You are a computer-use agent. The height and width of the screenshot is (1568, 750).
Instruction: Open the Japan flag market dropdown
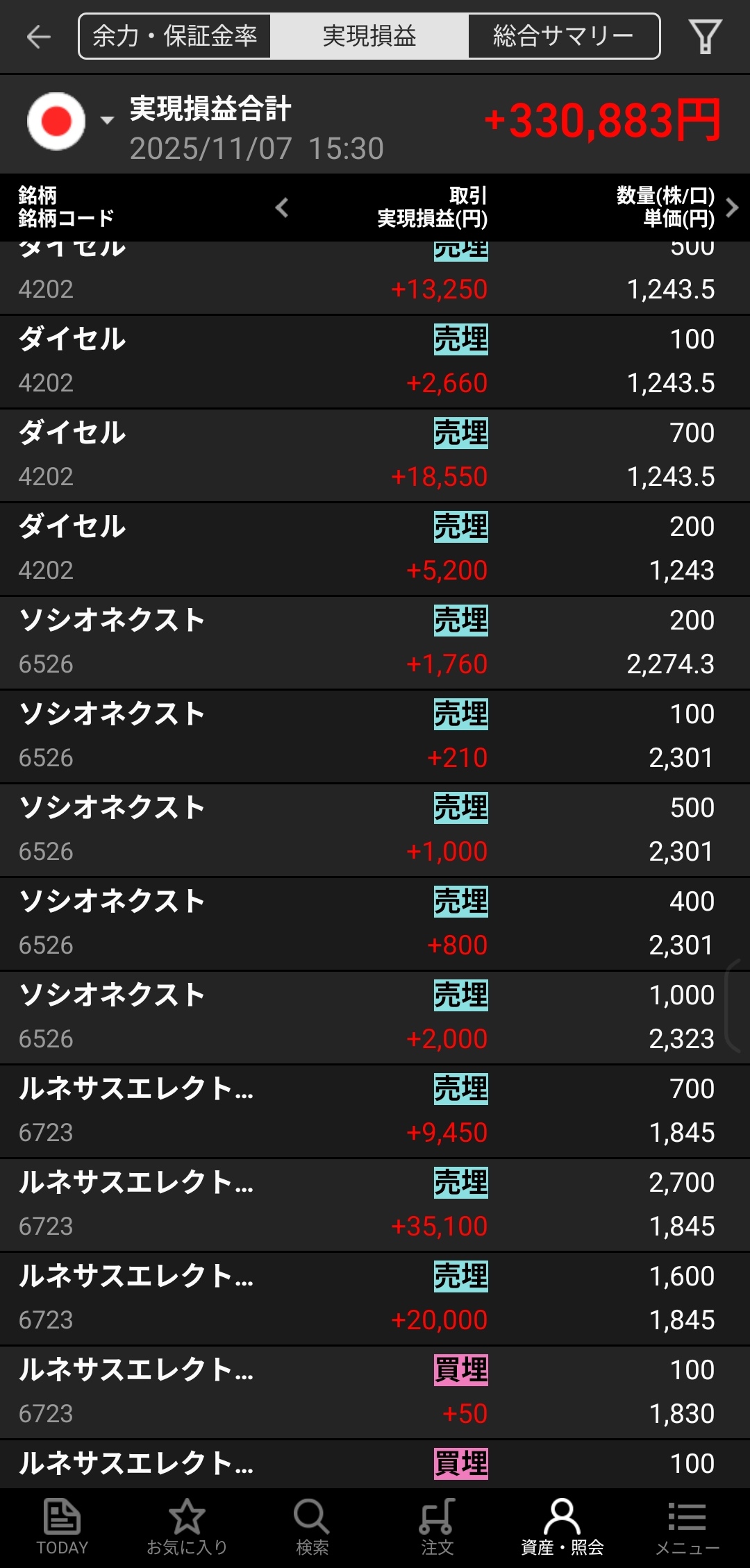pyautogui.click(x=69, y=121)
